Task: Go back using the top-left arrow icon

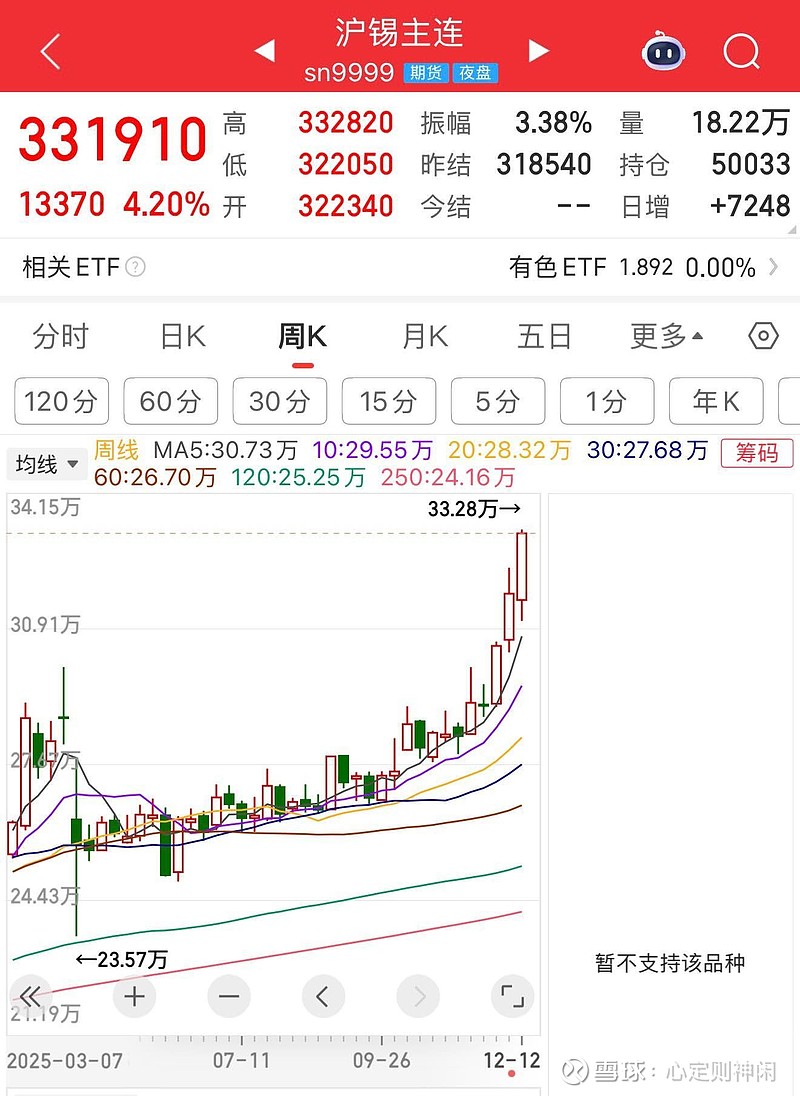Action: (x=49, y=52)
